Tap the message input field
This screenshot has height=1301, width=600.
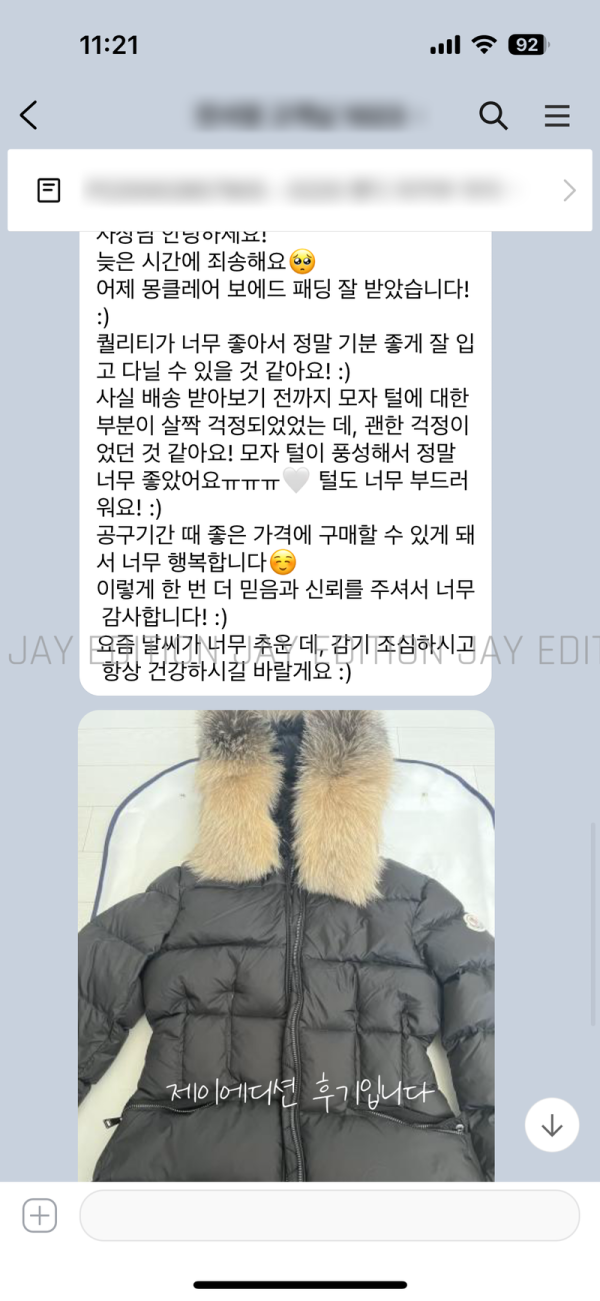[330, 1216]
